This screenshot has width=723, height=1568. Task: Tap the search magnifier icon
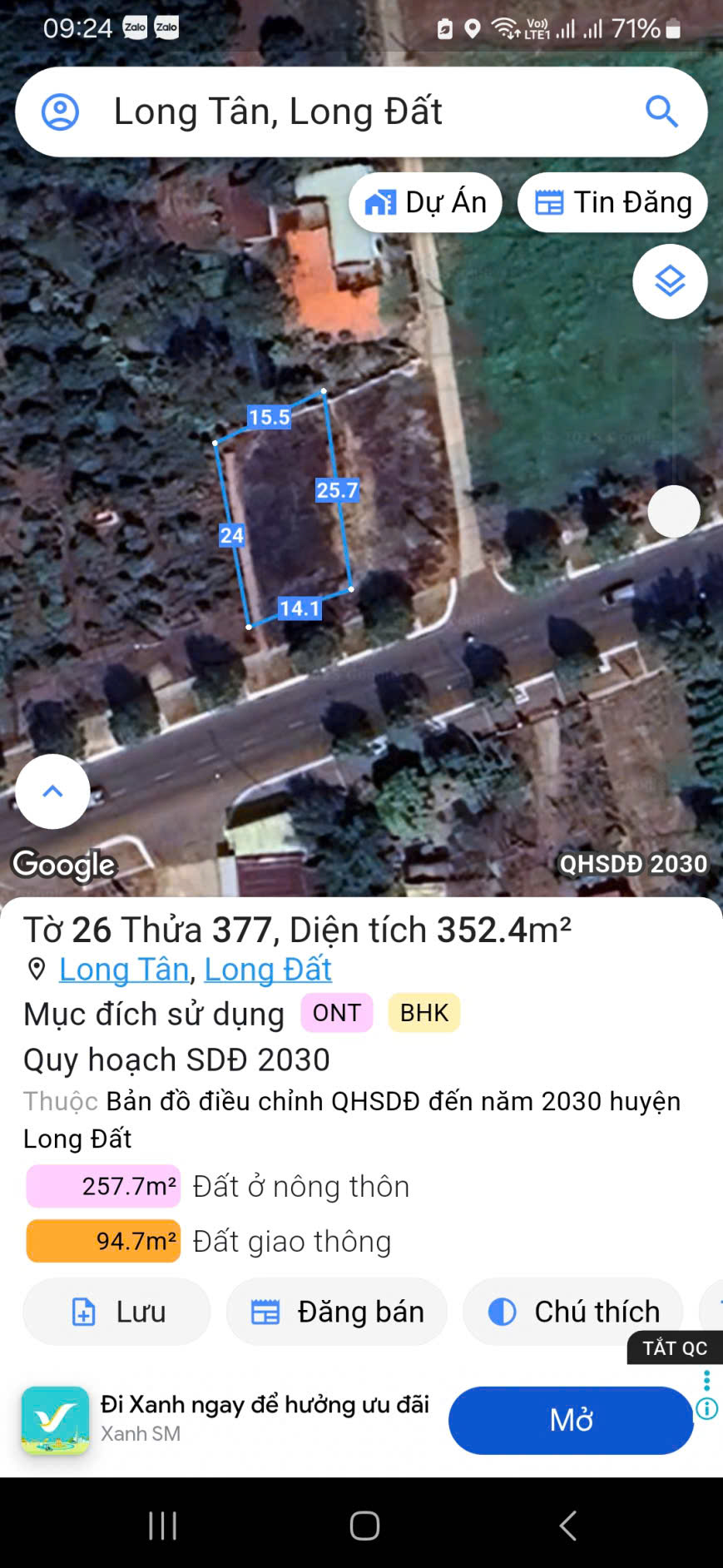[661, 112]
